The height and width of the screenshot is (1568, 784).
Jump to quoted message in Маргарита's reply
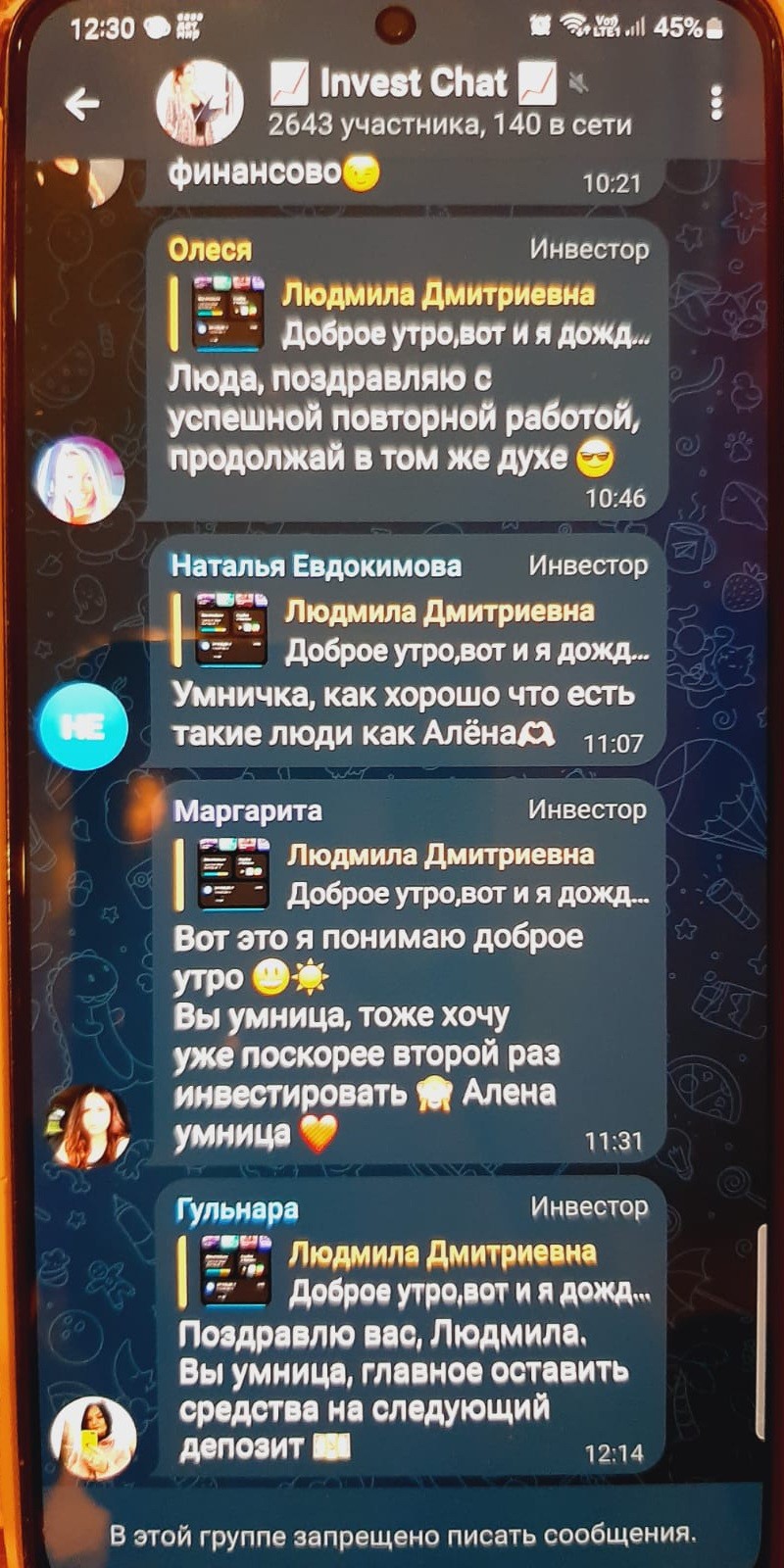(412, 873)
